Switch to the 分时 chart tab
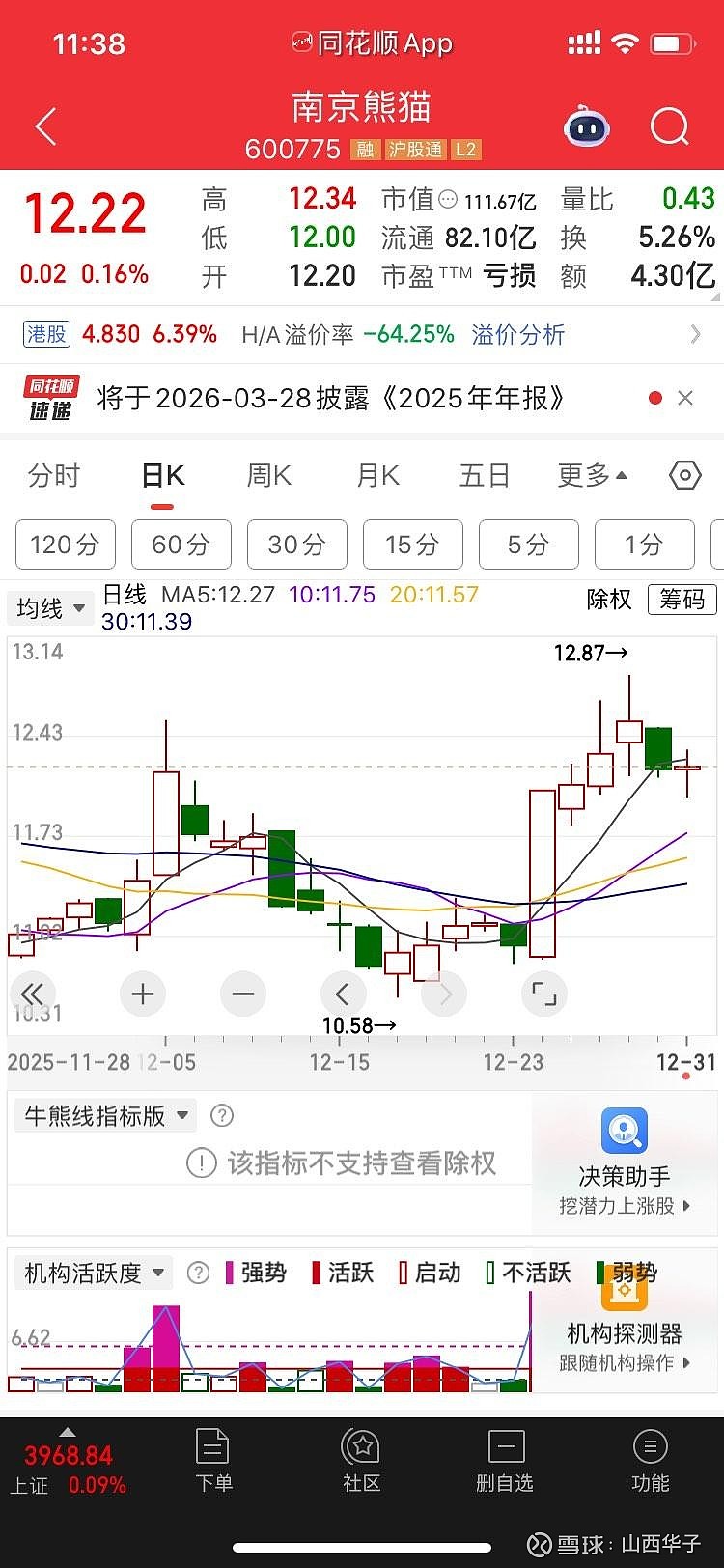The image size is (724, 1568). pos(54,475)
